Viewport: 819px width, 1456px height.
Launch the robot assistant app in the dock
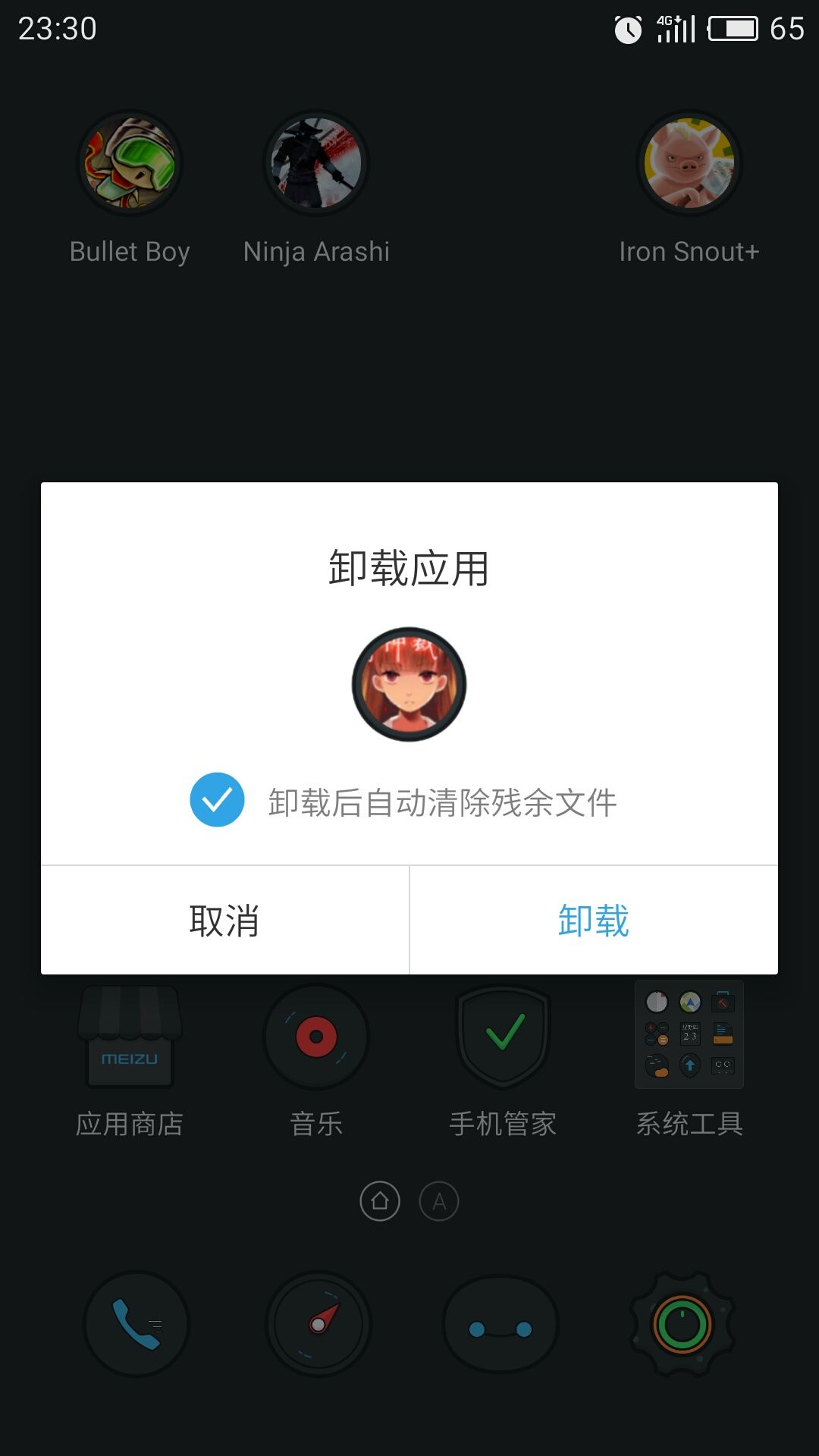point(500,1323)
